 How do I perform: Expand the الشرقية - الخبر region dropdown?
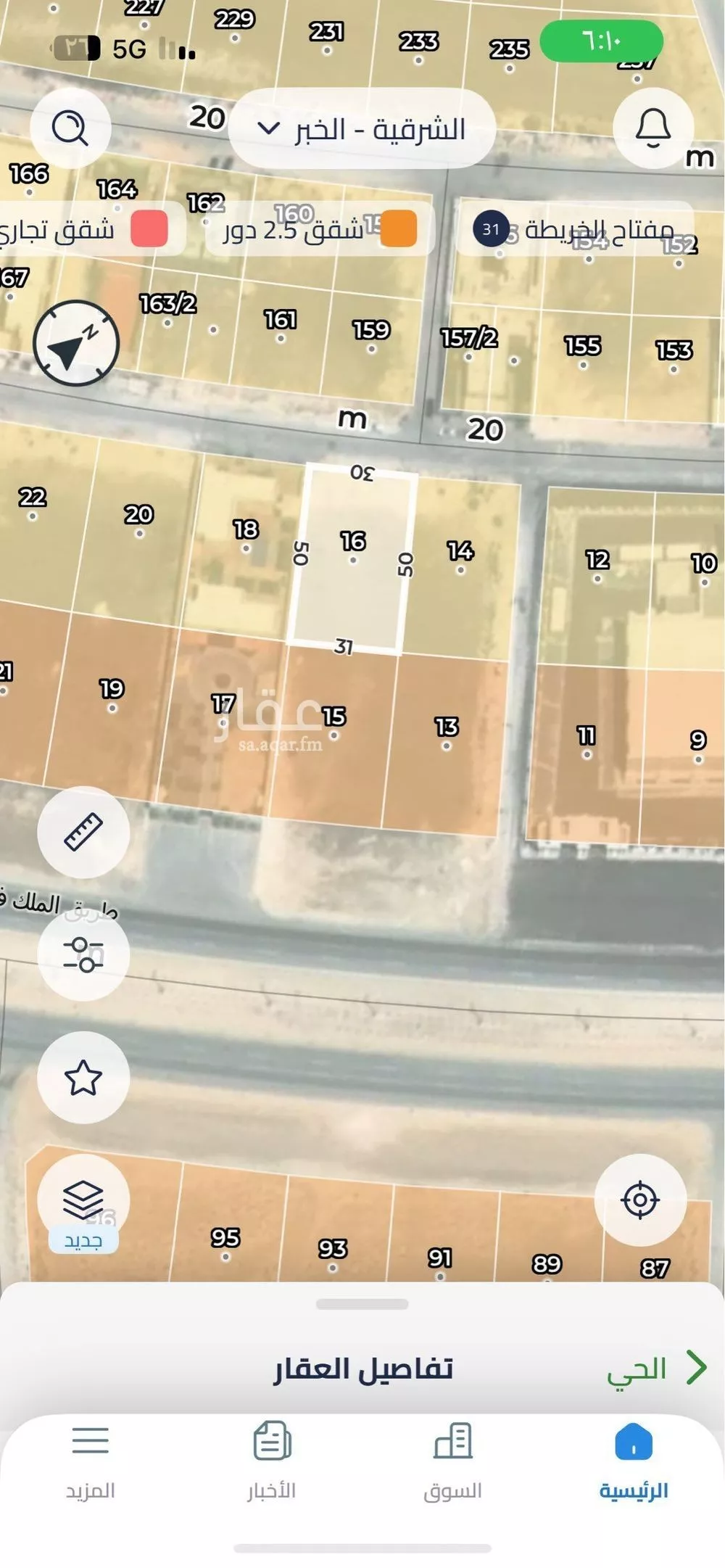pos(362,129)
